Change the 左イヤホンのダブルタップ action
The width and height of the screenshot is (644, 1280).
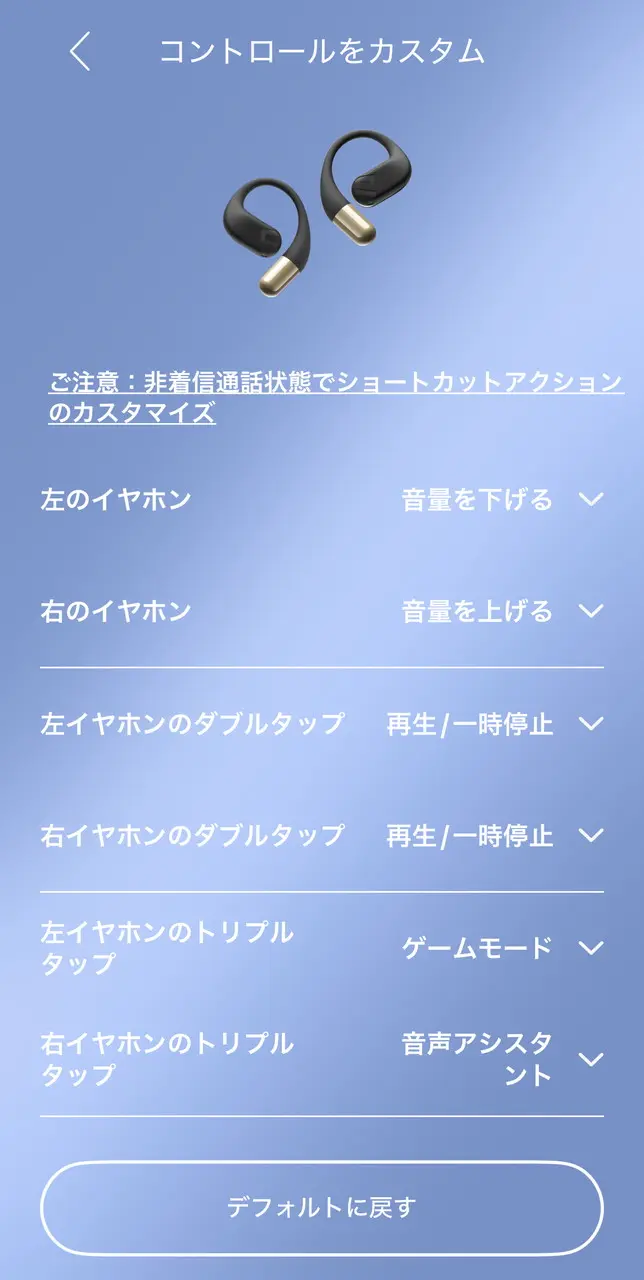(591, 723)
